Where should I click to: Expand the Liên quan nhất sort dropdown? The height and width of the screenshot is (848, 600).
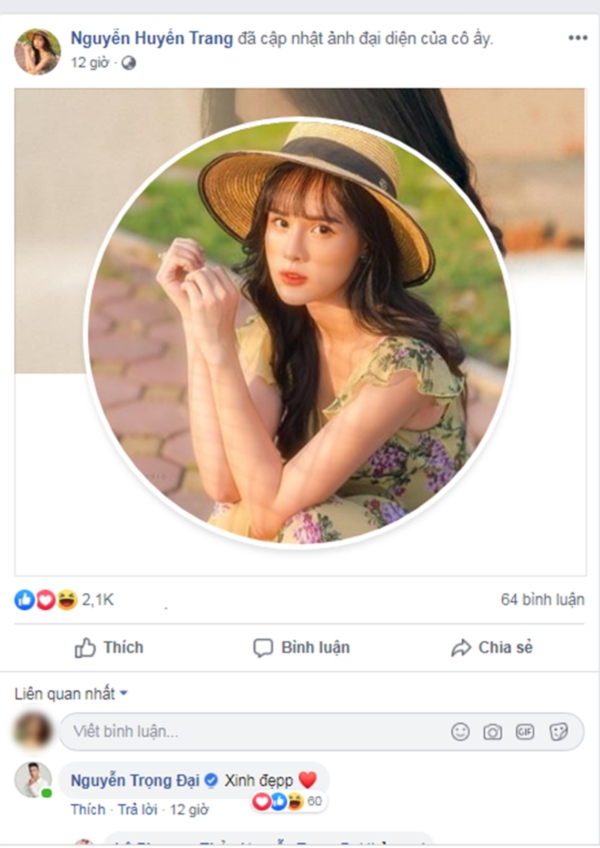coord(71,693)
